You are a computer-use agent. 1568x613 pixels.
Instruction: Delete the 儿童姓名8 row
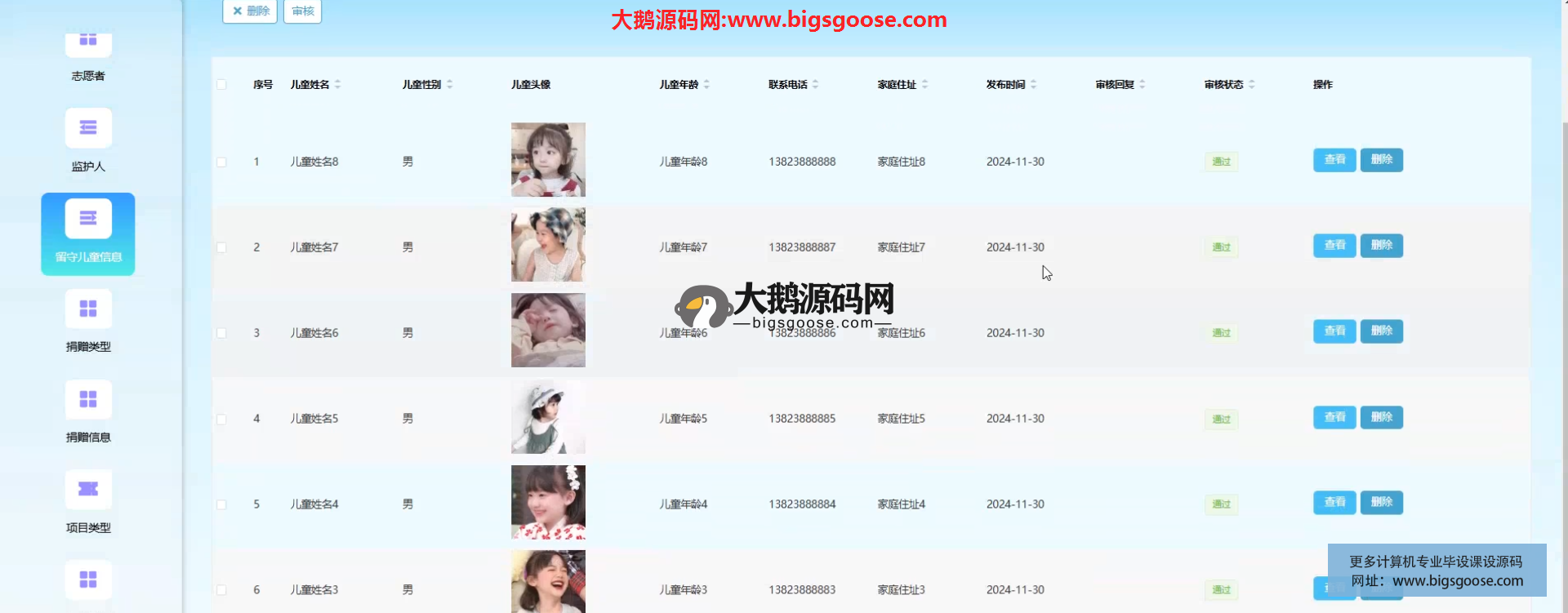coord(1381,160)
